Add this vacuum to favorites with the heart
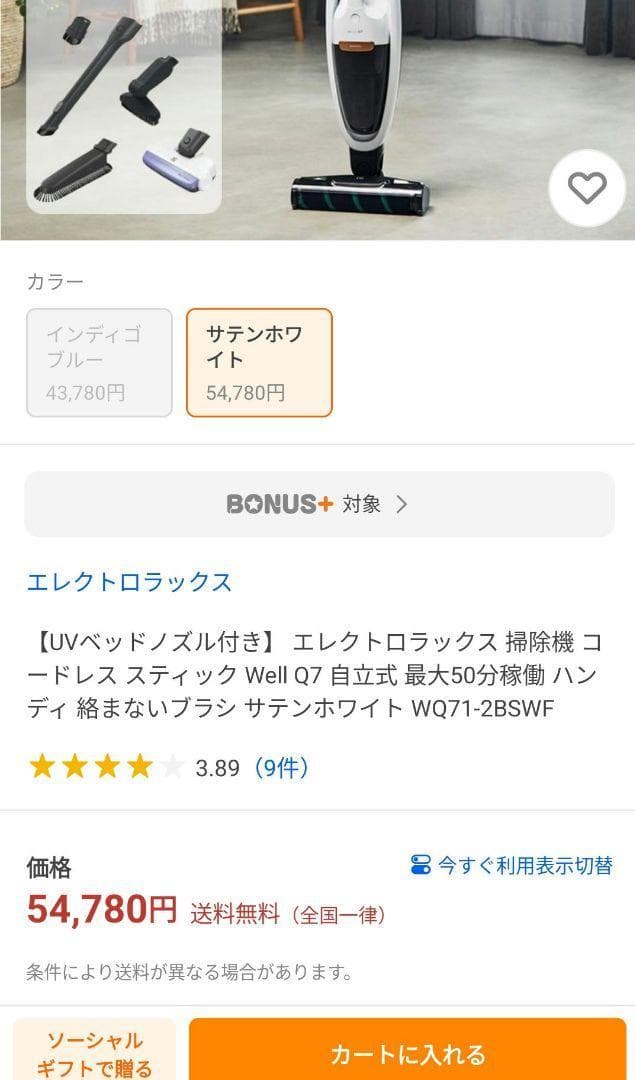The width and height of the screenshot is (635, 1080). click(x=587, y=188)
